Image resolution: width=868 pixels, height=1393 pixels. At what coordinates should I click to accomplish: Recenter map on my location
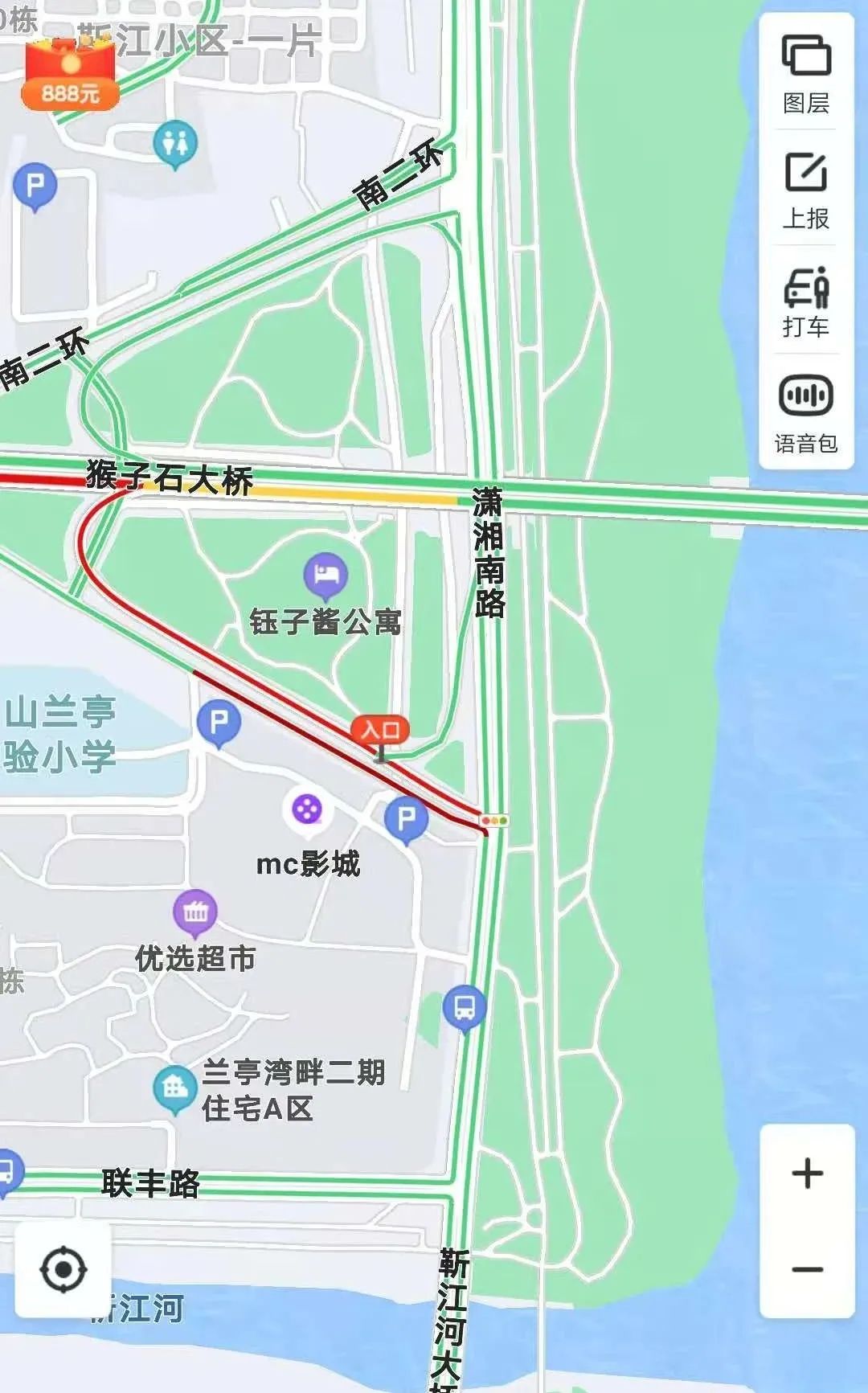tap(63, 1270)
